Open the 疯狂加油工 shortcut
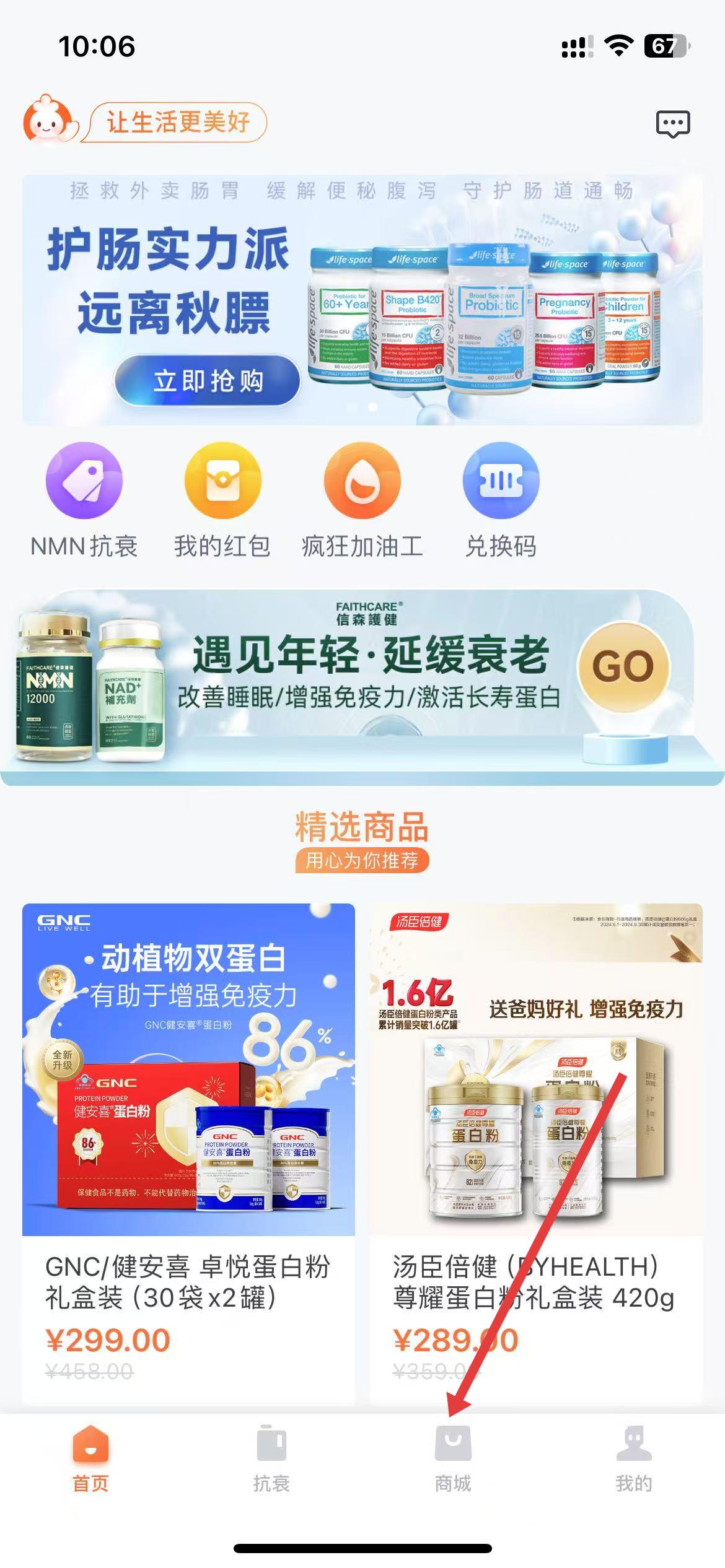This screenshot has height=1568, width=725. [362, 500]
